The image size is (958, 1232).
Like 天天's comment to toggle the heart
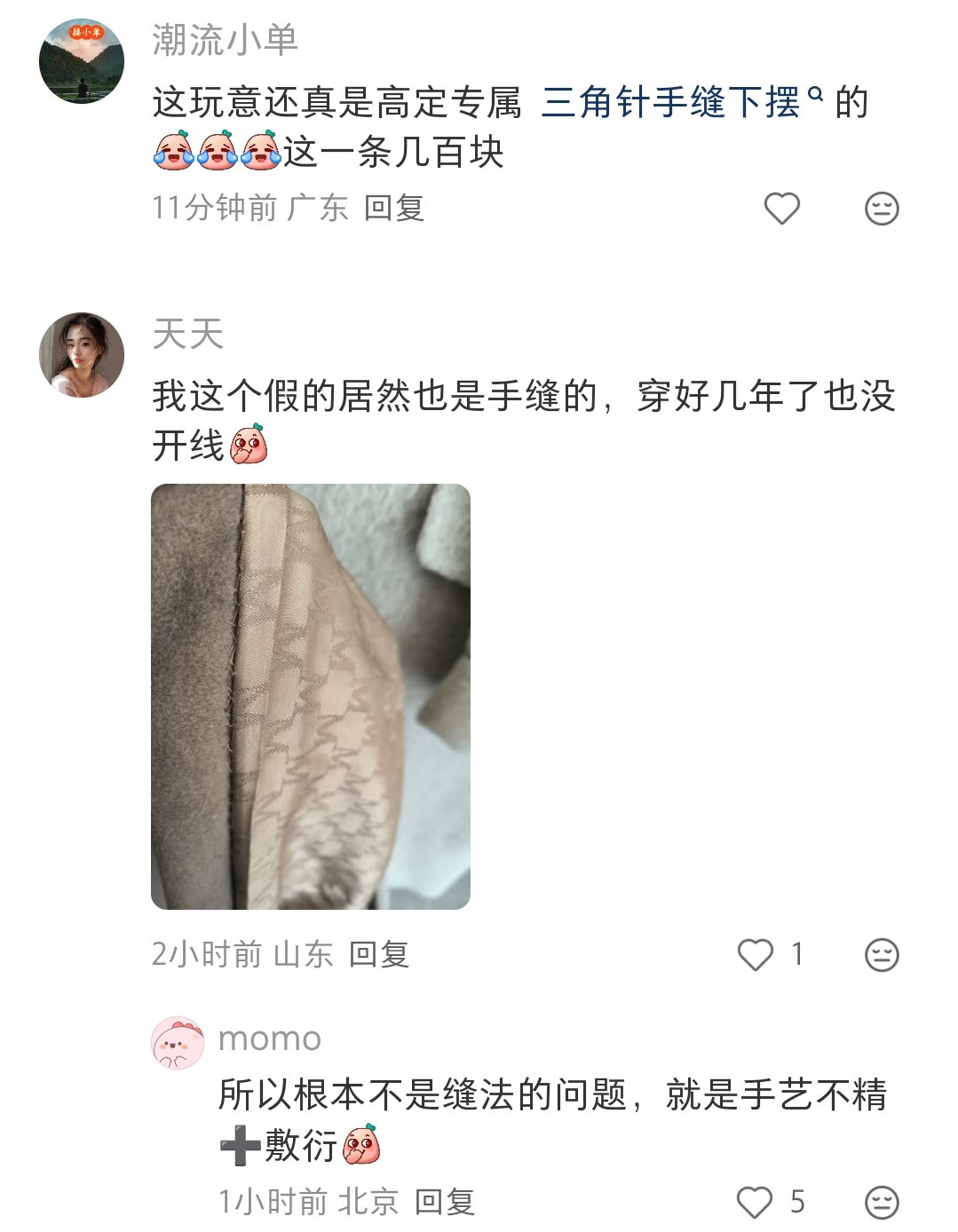pos(756,955)
